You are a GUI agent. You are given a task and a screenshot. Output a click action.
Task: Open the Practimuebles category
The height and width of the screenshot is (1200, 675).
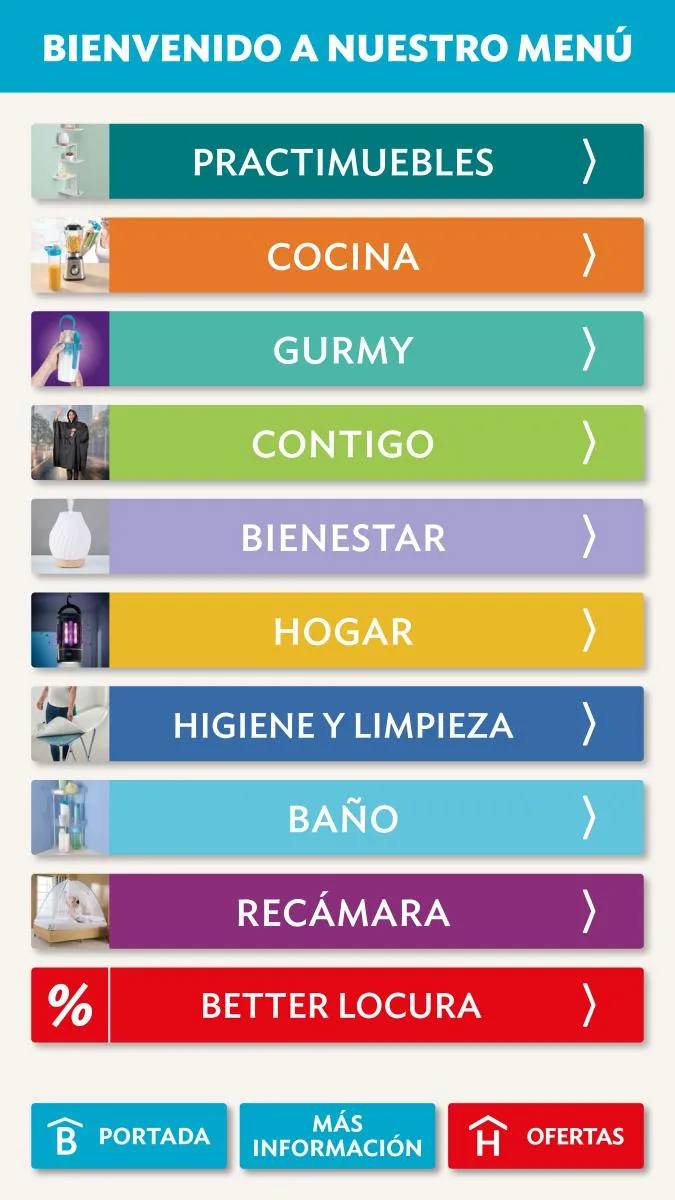pos(337,162)
